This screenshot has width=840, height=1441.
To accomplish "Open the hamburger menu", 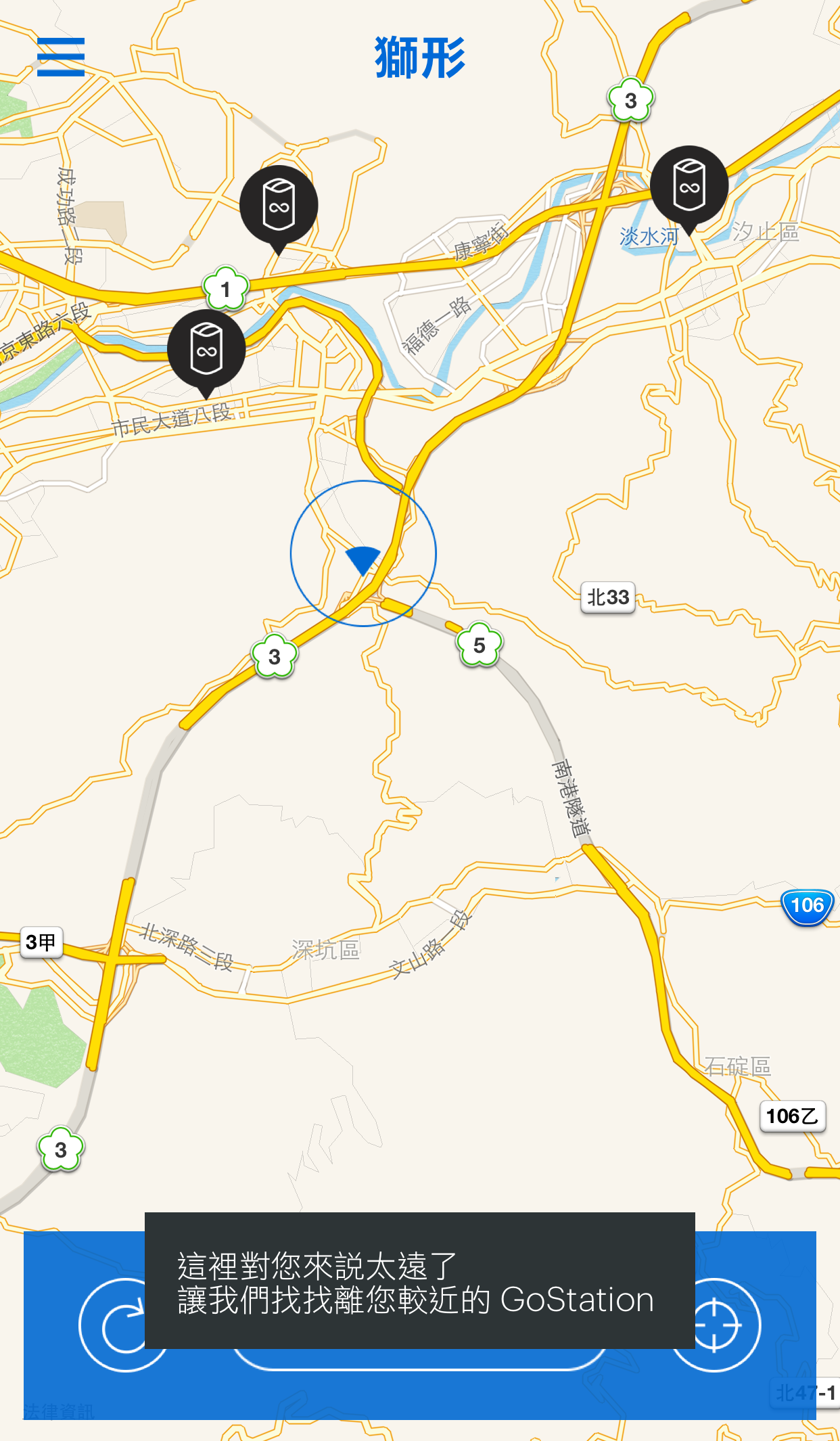I will tap(61, 57).
